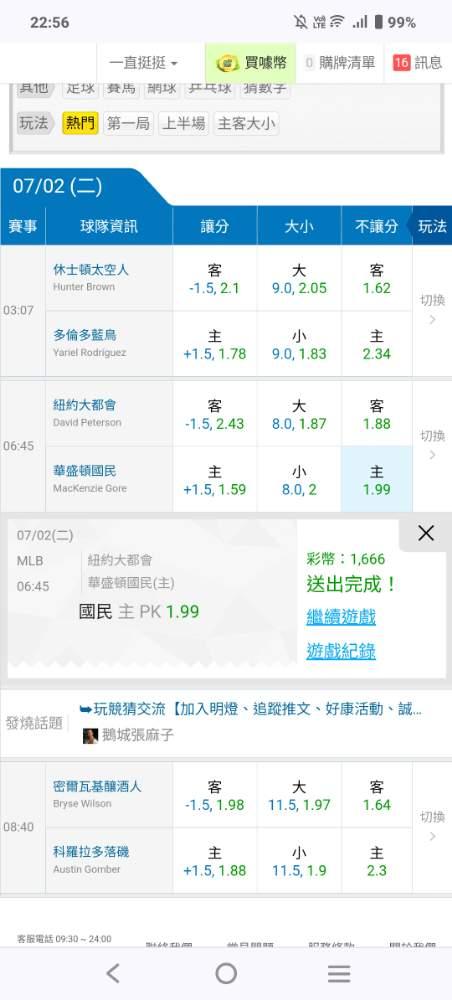Open the 遊戲紀錄 link

[341, 651]
